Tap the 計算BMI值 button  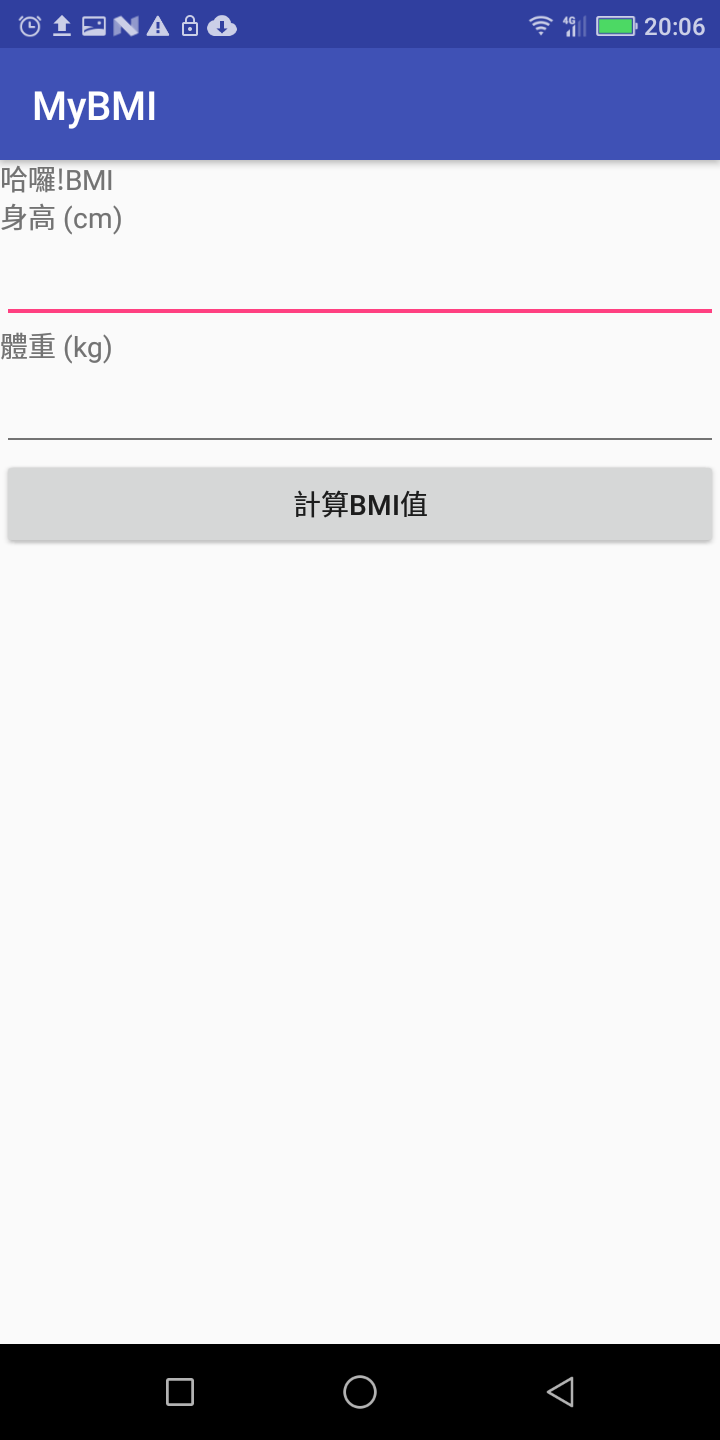[x=360, y=504]
